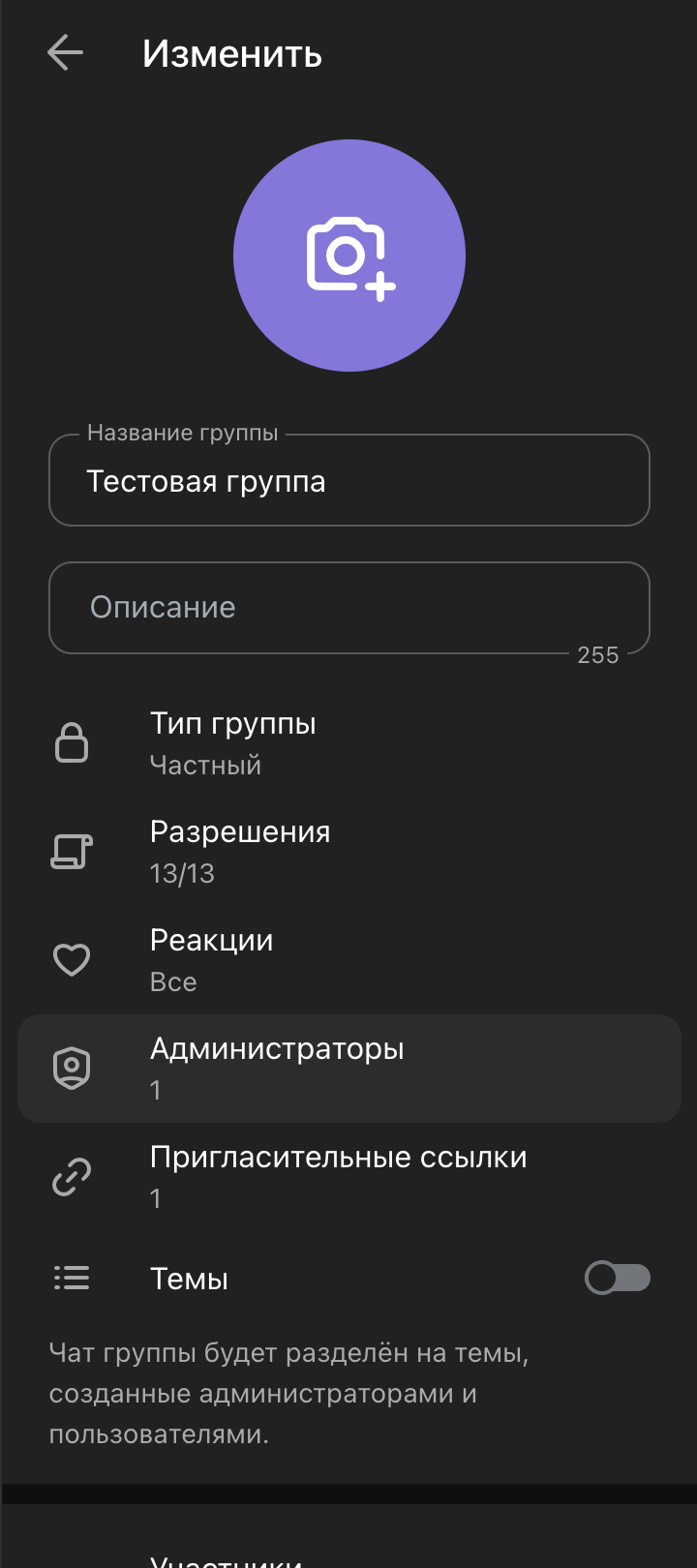697x1568 pixels.
Task: Open the Администраторы list
Action: click(349, 1069)
